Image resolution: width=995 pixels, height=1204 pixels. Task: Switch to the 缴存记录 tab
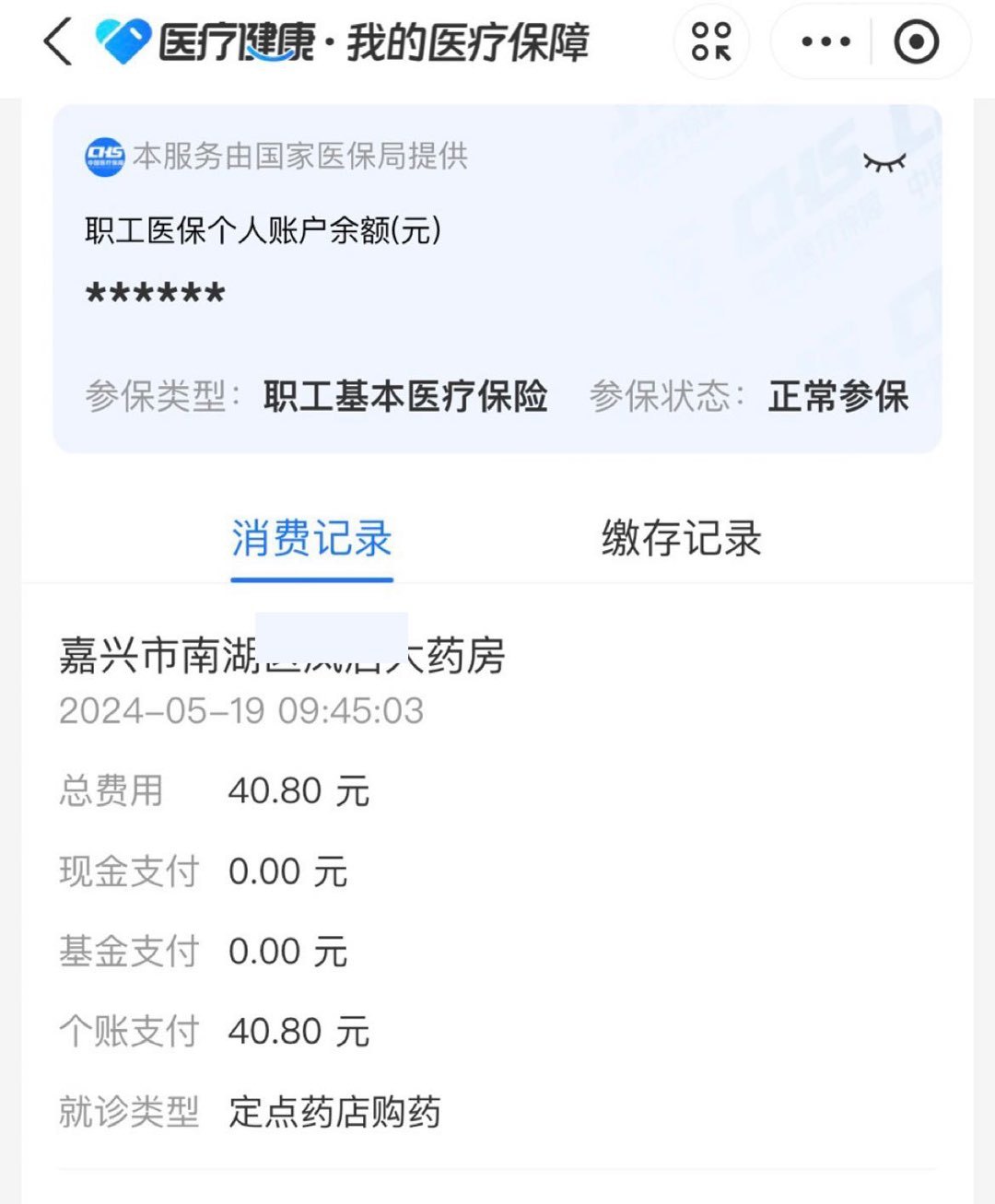tap(681, 539)
